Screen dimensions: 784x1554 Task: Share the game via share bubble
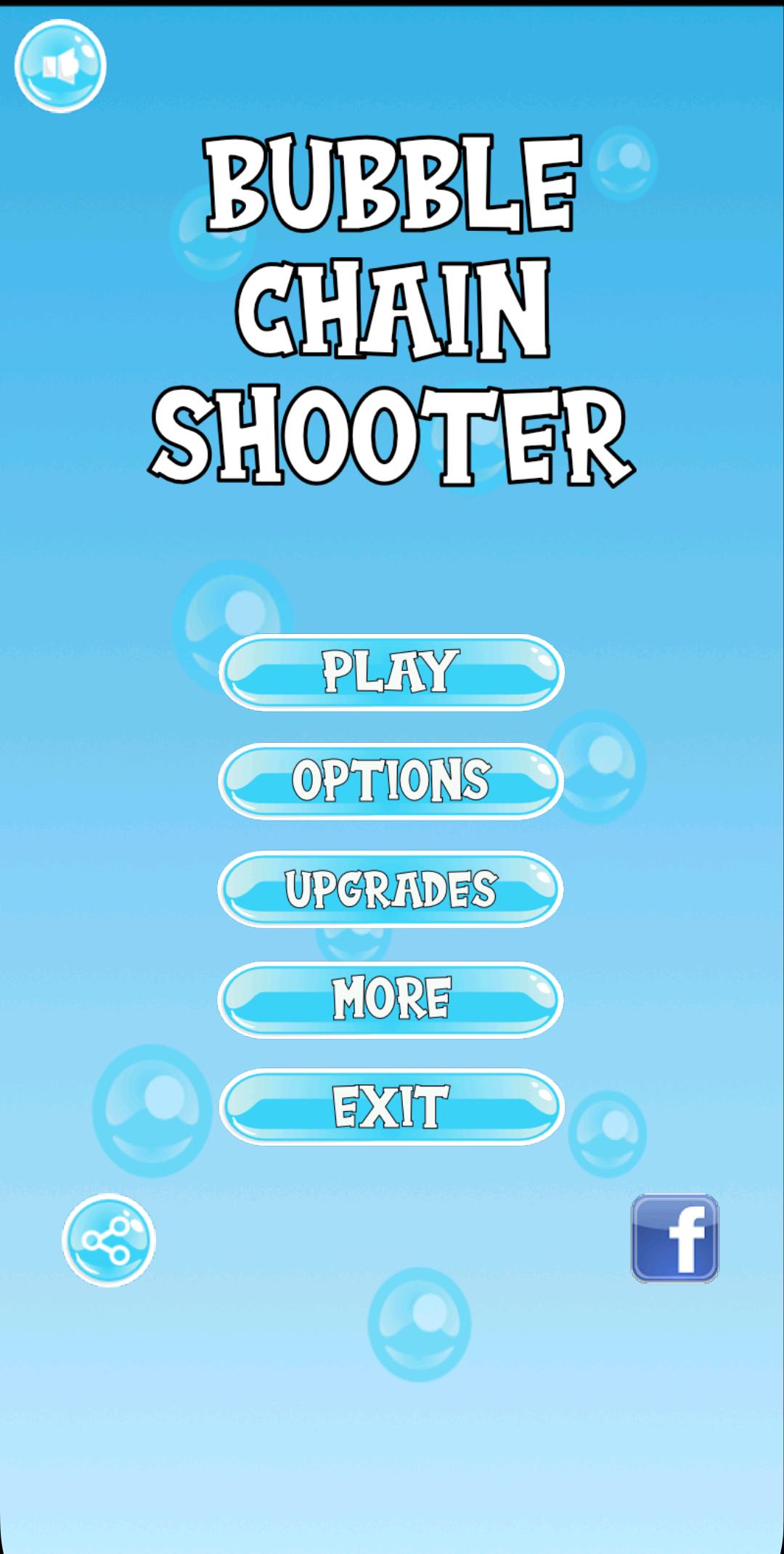[109, 1240]
